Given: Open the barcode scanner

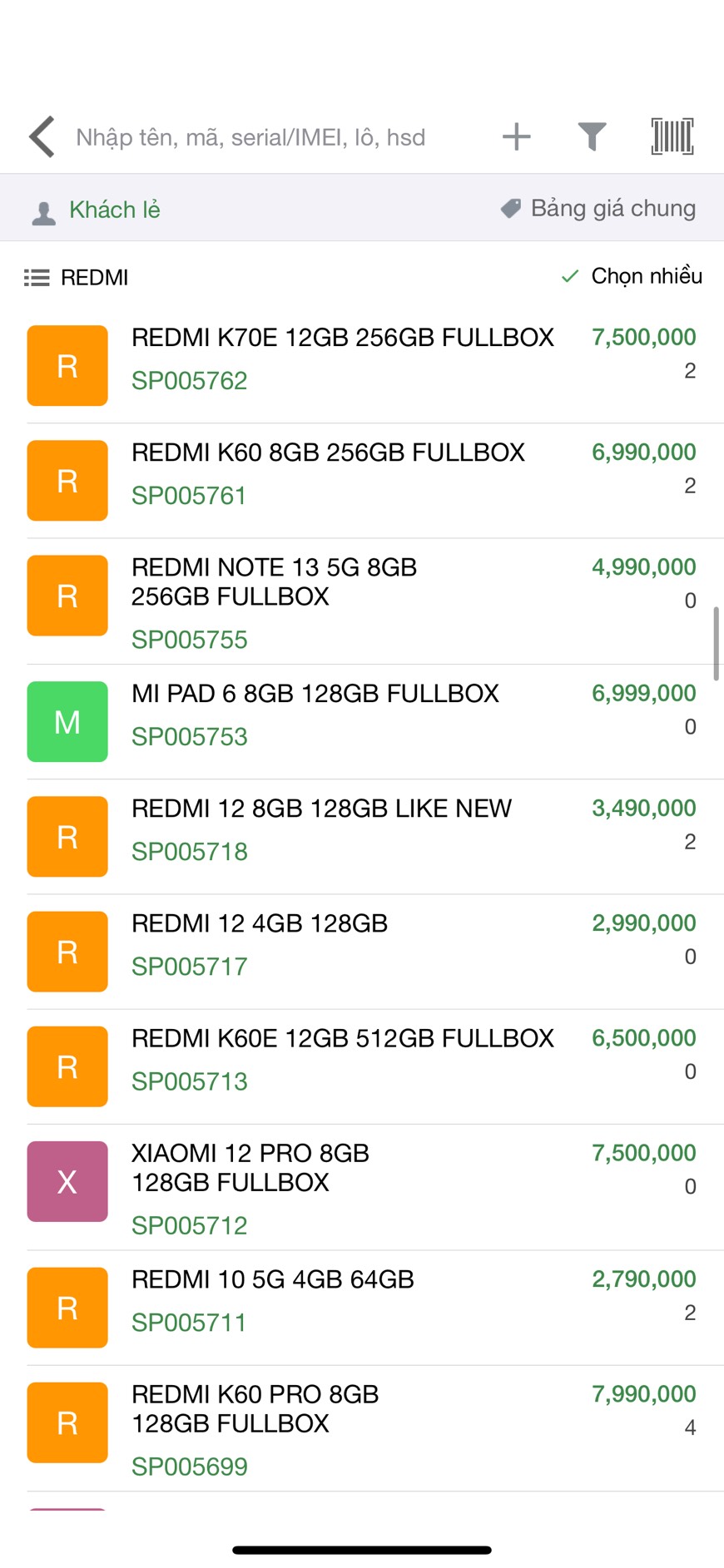Looking at the screenshot, I should tap(672, 136).
